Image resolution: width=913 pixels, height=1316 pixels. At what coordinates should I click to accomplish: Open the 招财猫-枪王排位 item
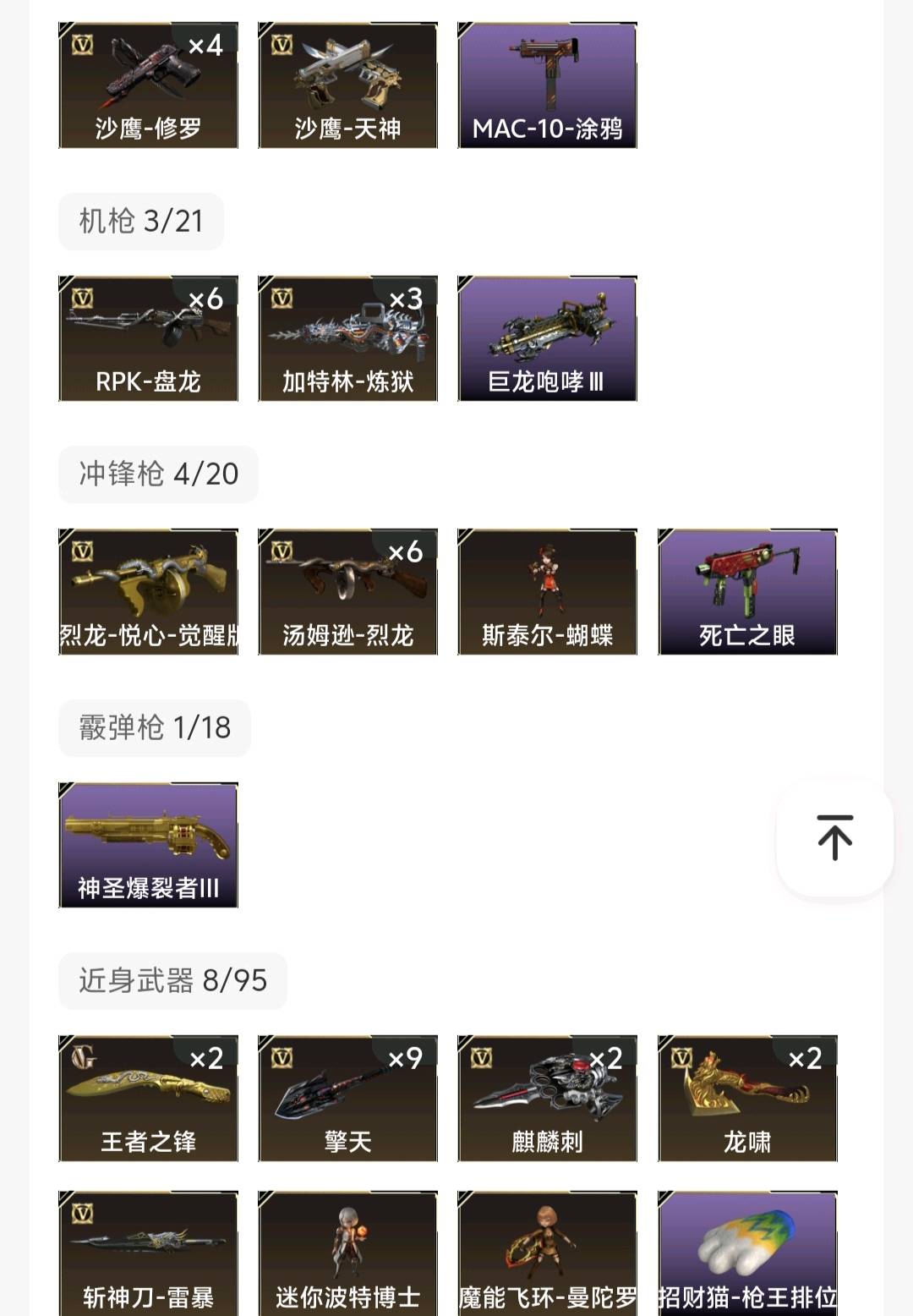746,1252
